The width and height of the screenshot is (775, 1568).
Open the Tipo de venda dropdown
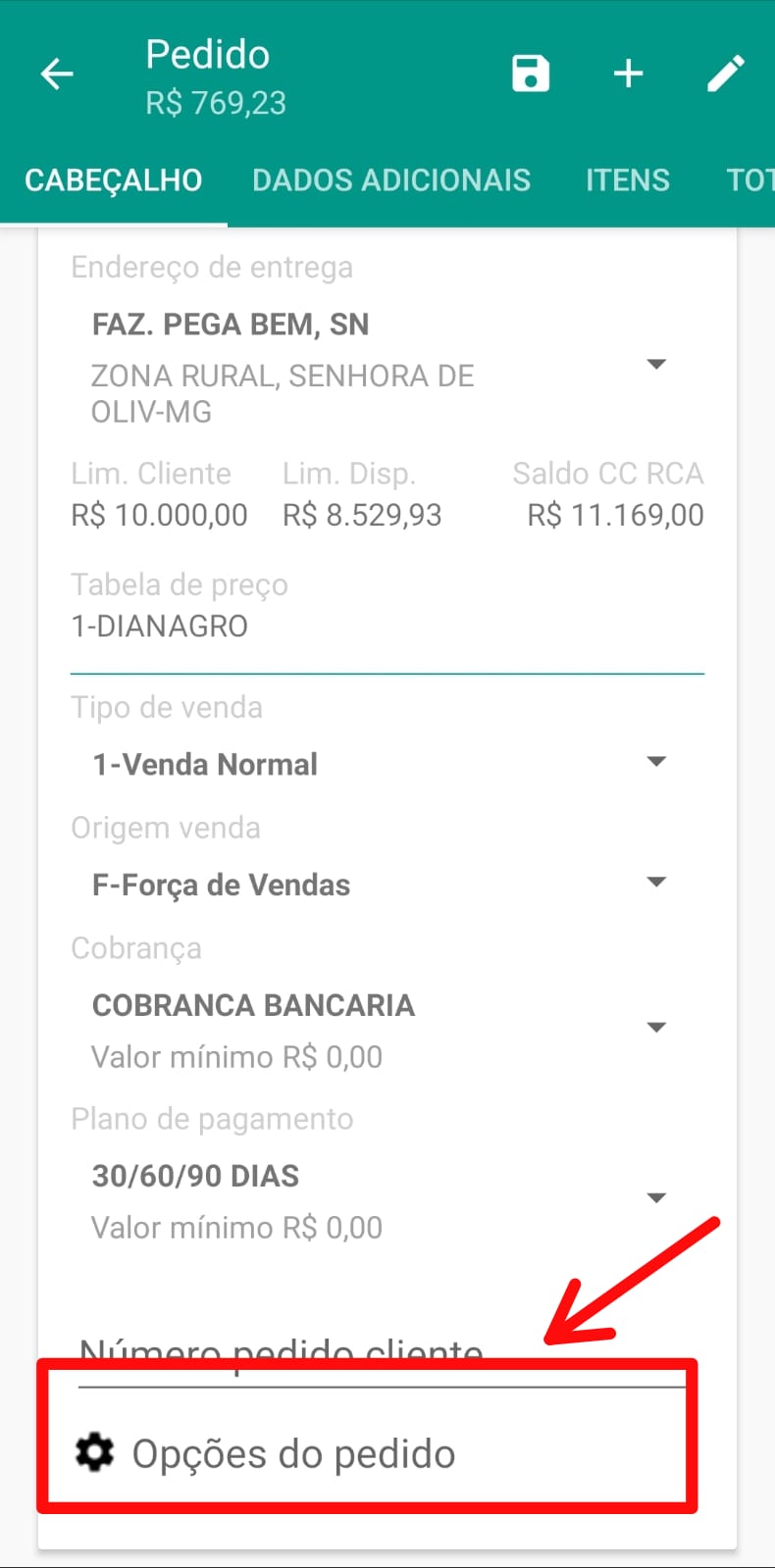pos(656,763)
